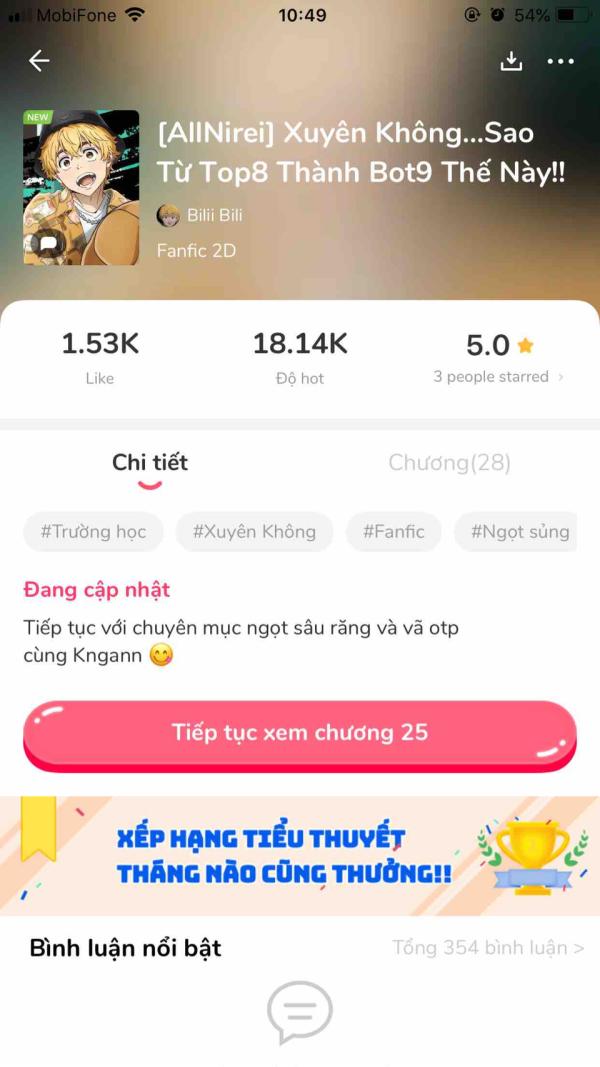Open the story cover image
The height and width of the screenshot is (1067, 600).
[81, 187]
